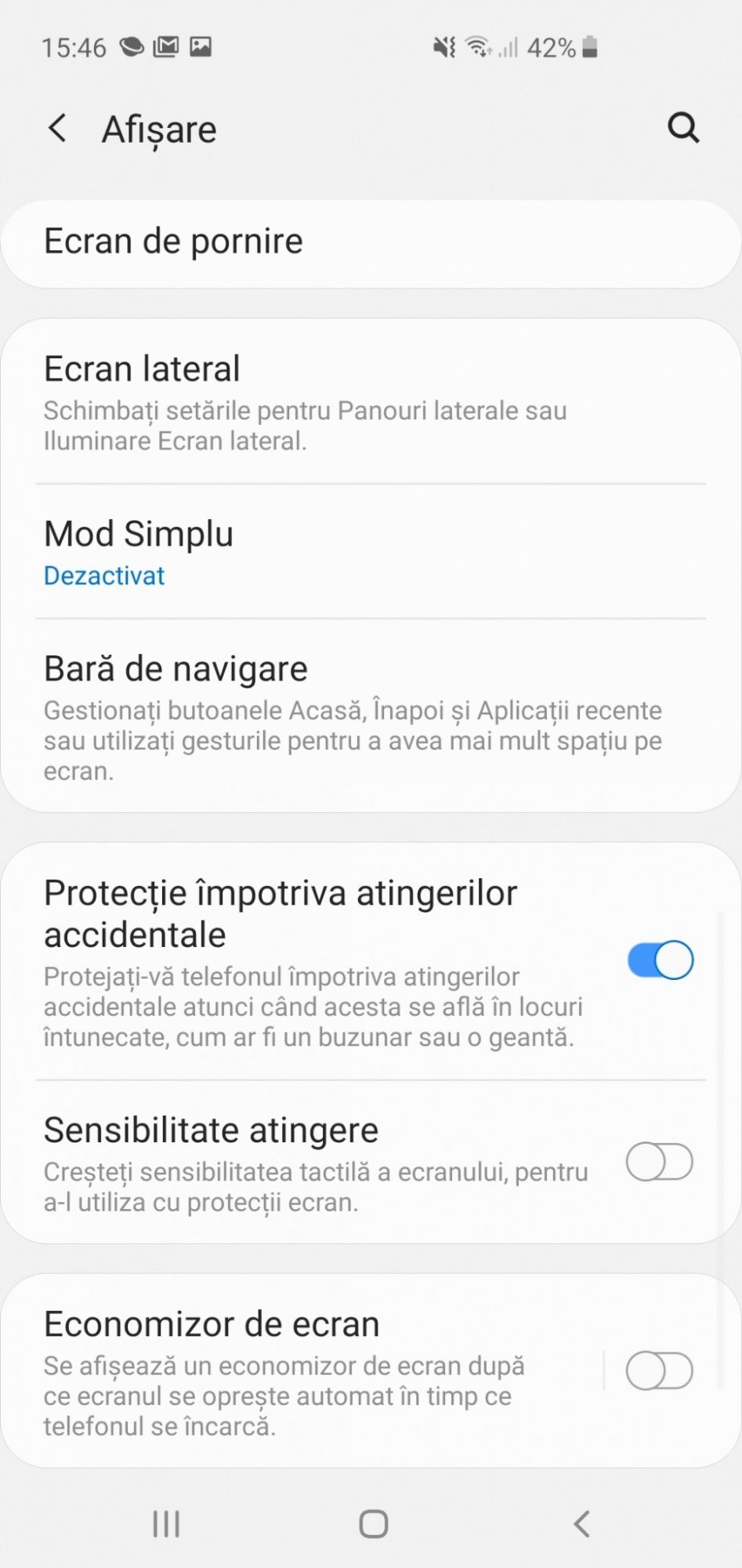Open recent apps from navigation bar
The width and height of the screenshot is (742, 1568).
[x=166, y=1524]
